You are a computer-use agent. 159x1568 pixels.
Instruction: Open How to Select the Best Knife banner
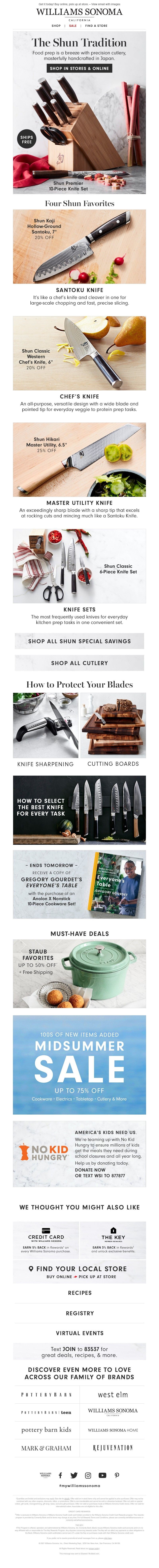click(79, 810)
